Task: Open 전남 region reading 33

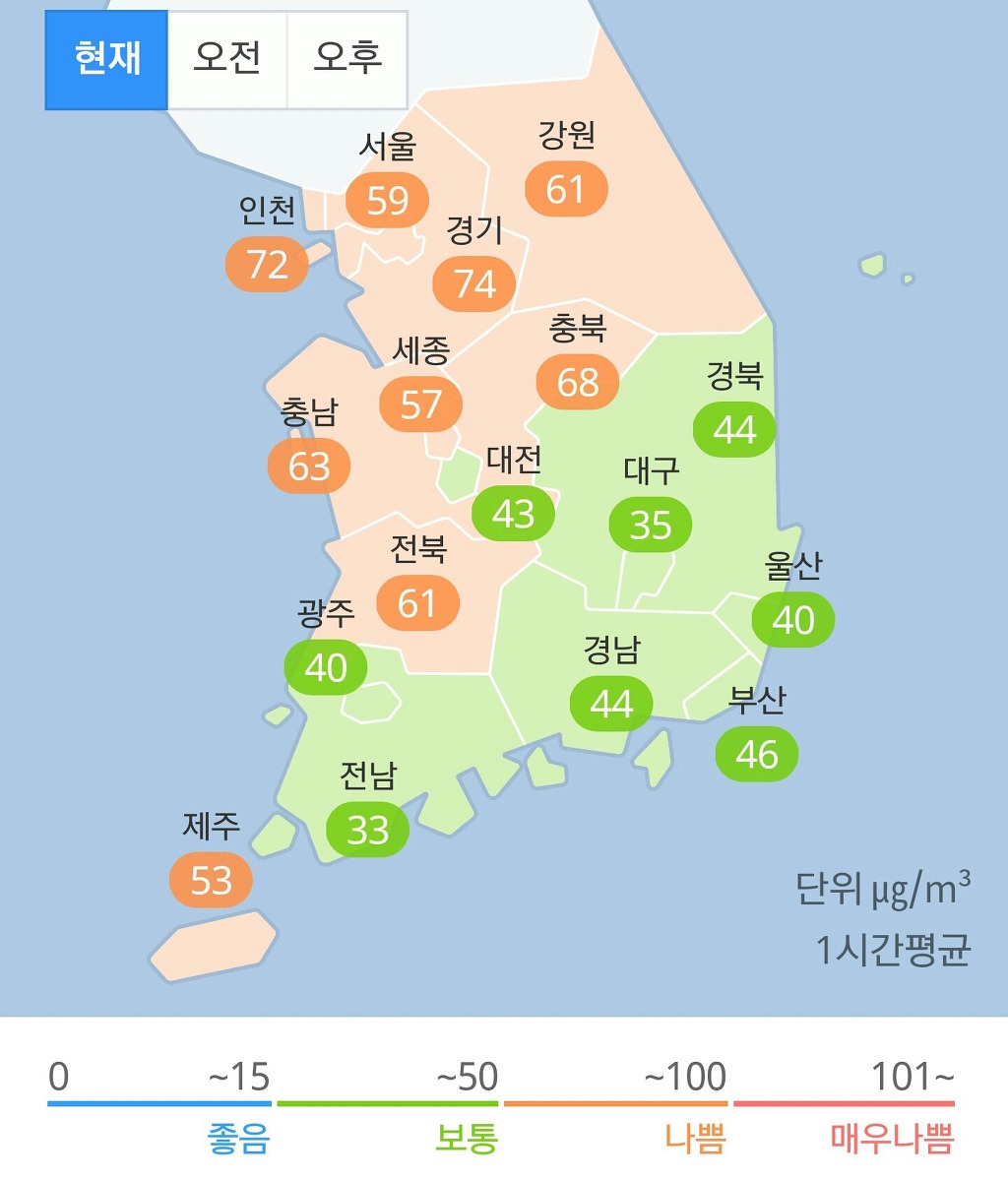Action: coord(368,829)
